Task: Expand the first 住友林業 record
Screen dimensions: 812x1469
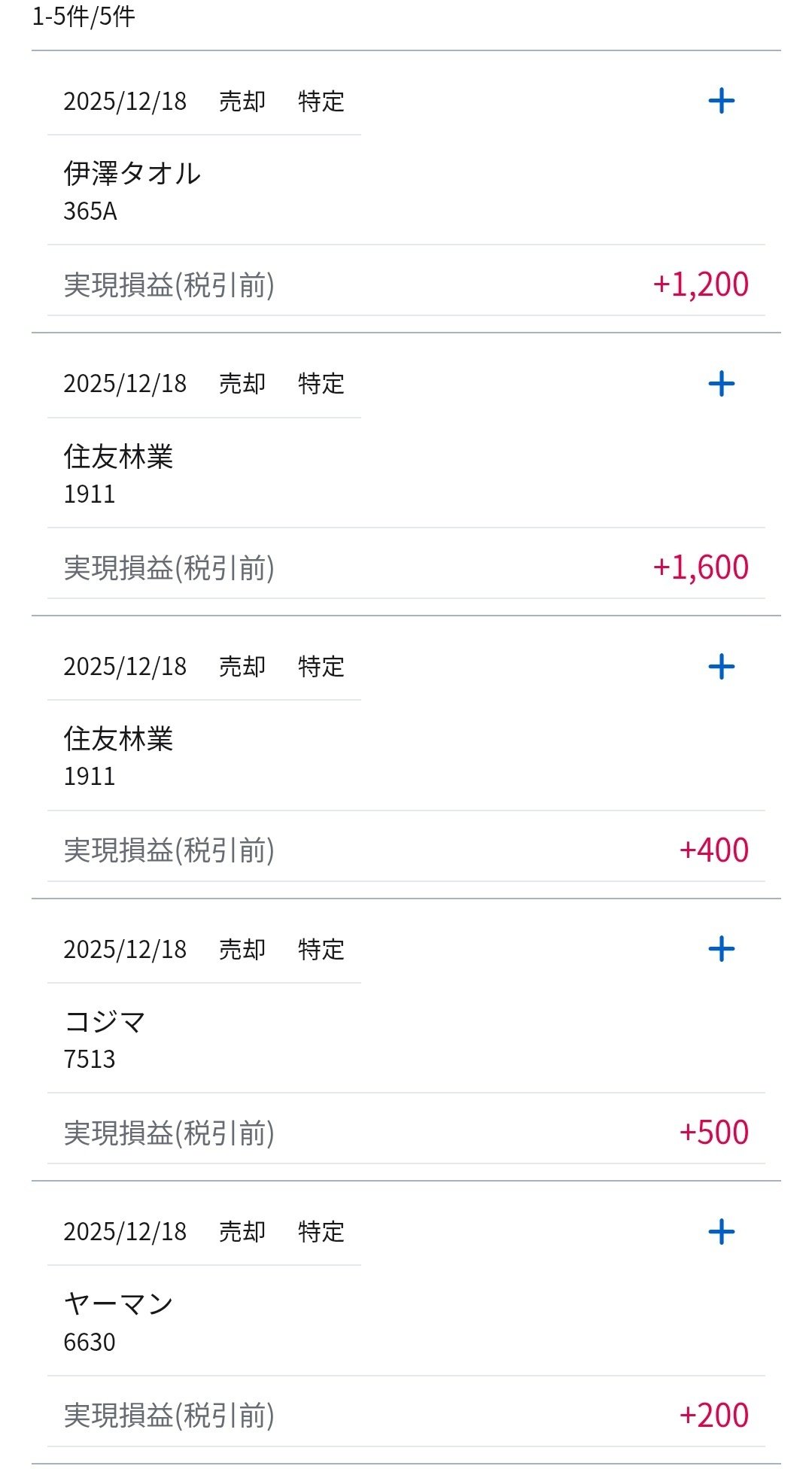Action: coord(722,384)
